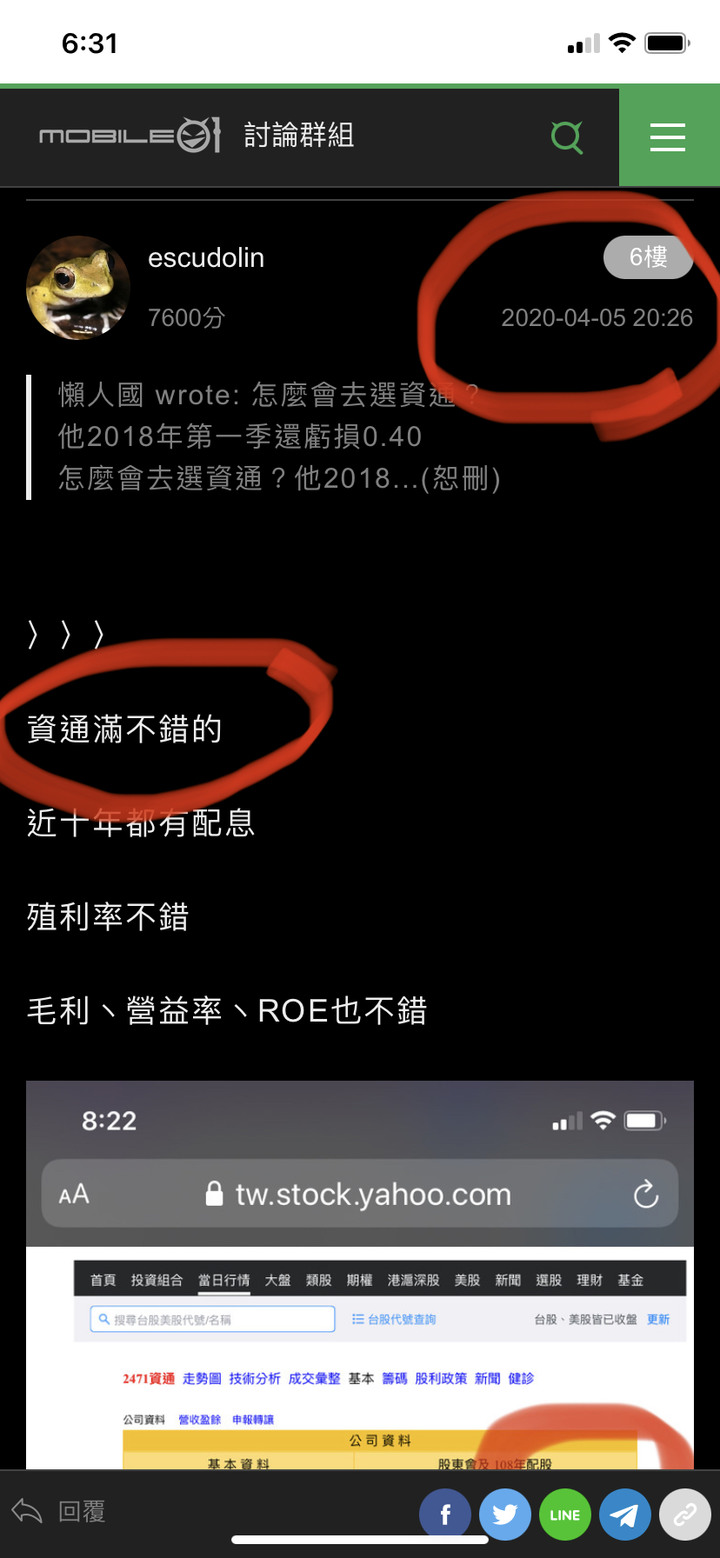Share the post via LINE
The height and width of the screenshot is (1558, 720).
click(x=565, y=1515)
